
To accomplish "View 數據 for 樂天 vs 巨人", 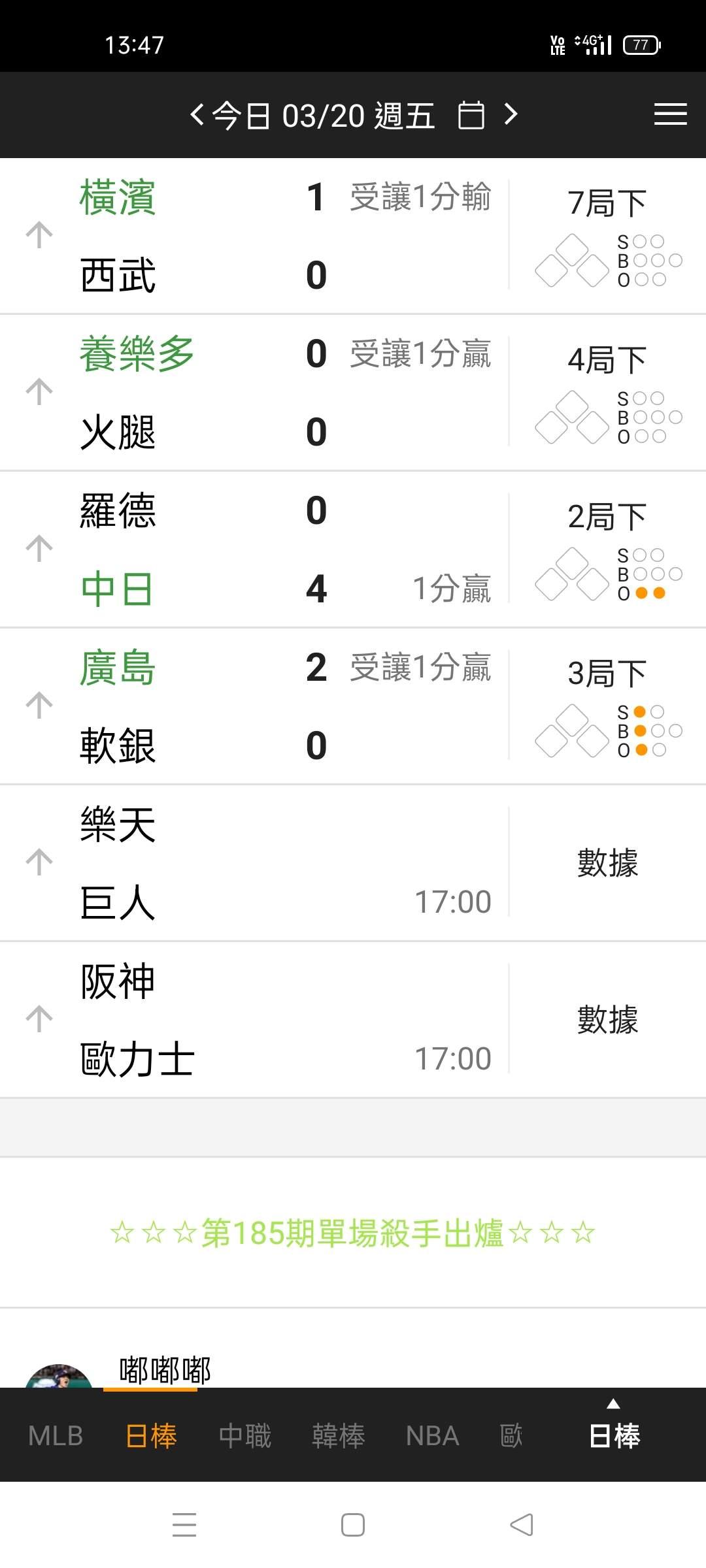I will [x=607, y=862].
